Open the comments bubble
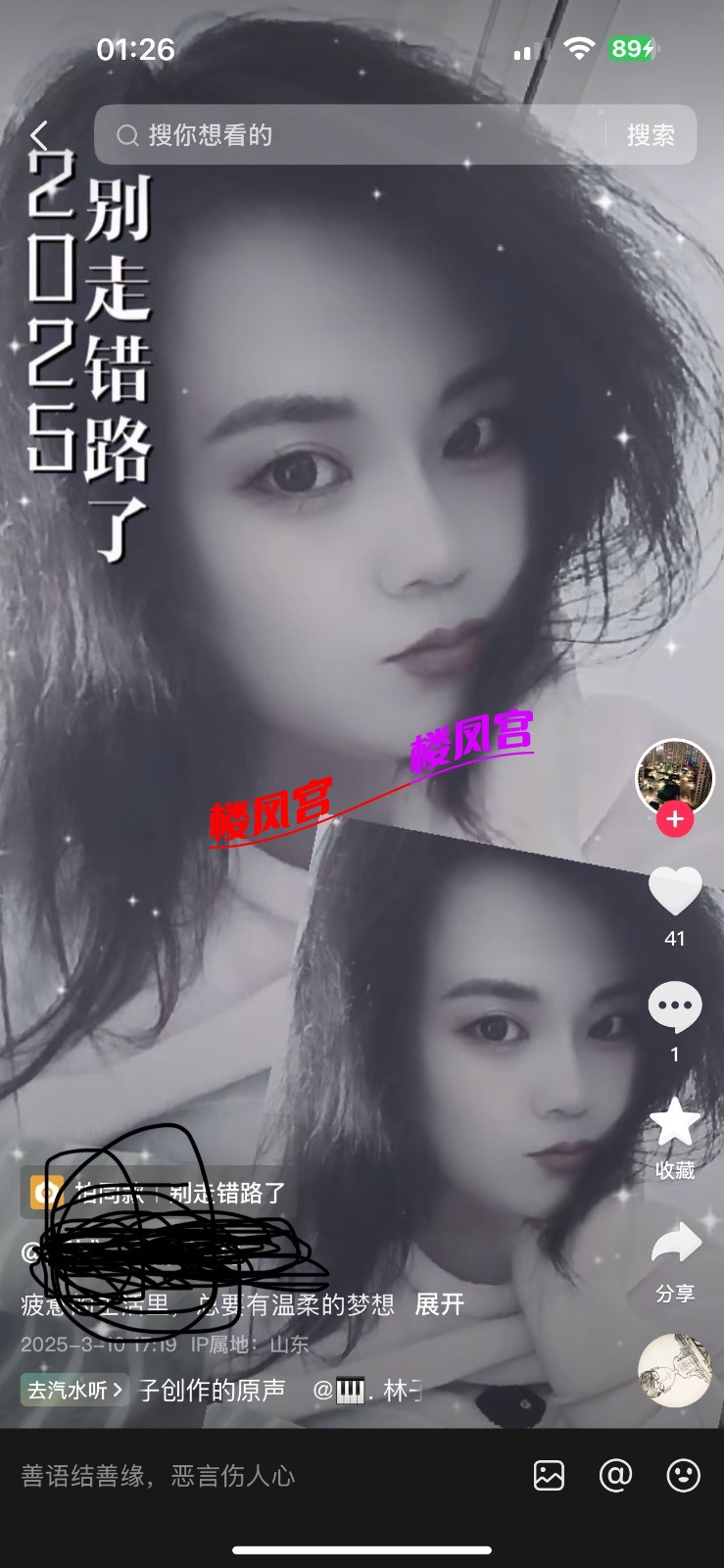The width and height of the screenshot is (724, 1568). (675, 1007)
